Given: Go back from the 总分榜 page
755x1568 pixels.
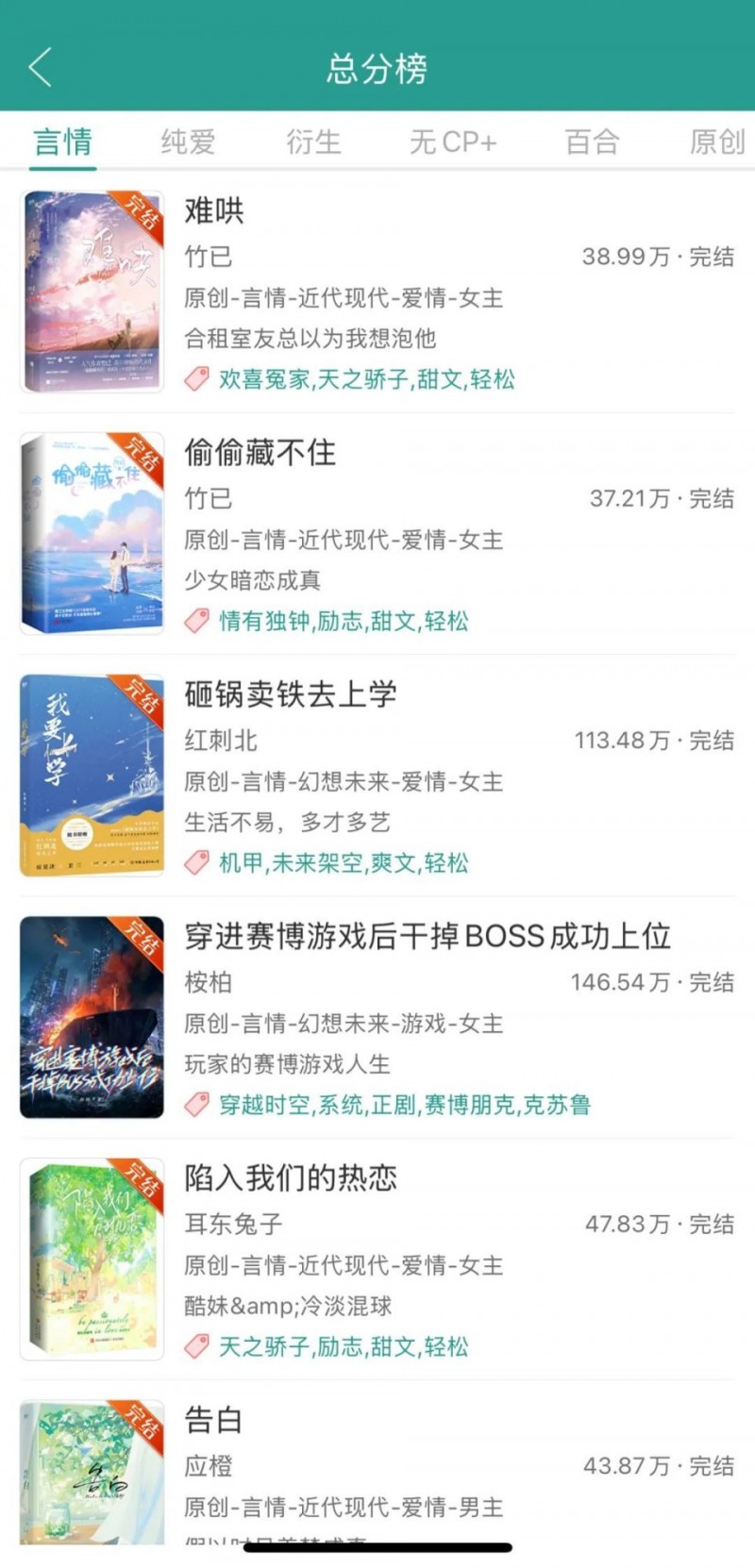Looking at the screenshot, I should (x=41, y=68).
